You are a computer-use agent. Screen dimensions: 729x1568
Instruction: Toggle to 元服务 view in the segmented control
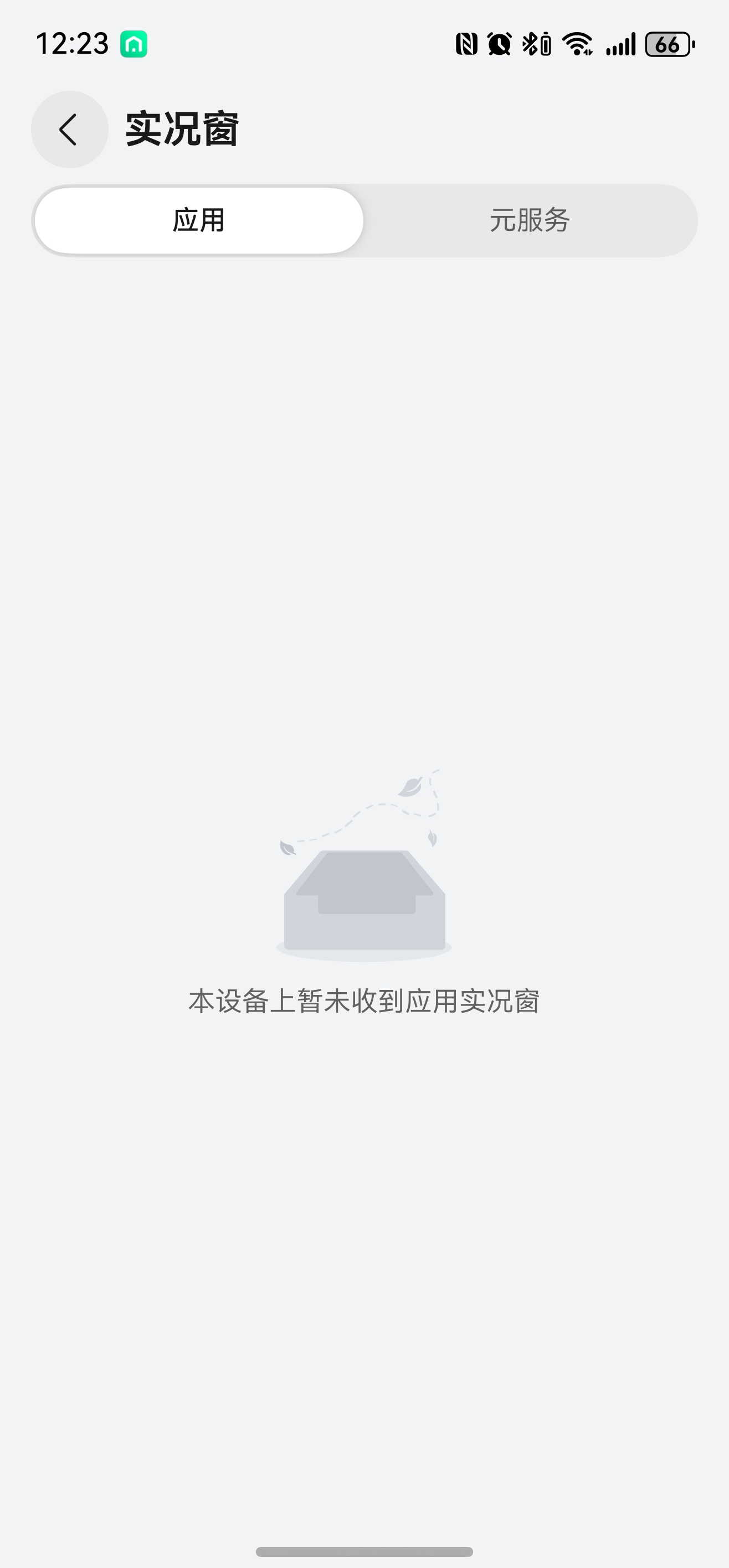pyautogui.click(x=531, y=221)
